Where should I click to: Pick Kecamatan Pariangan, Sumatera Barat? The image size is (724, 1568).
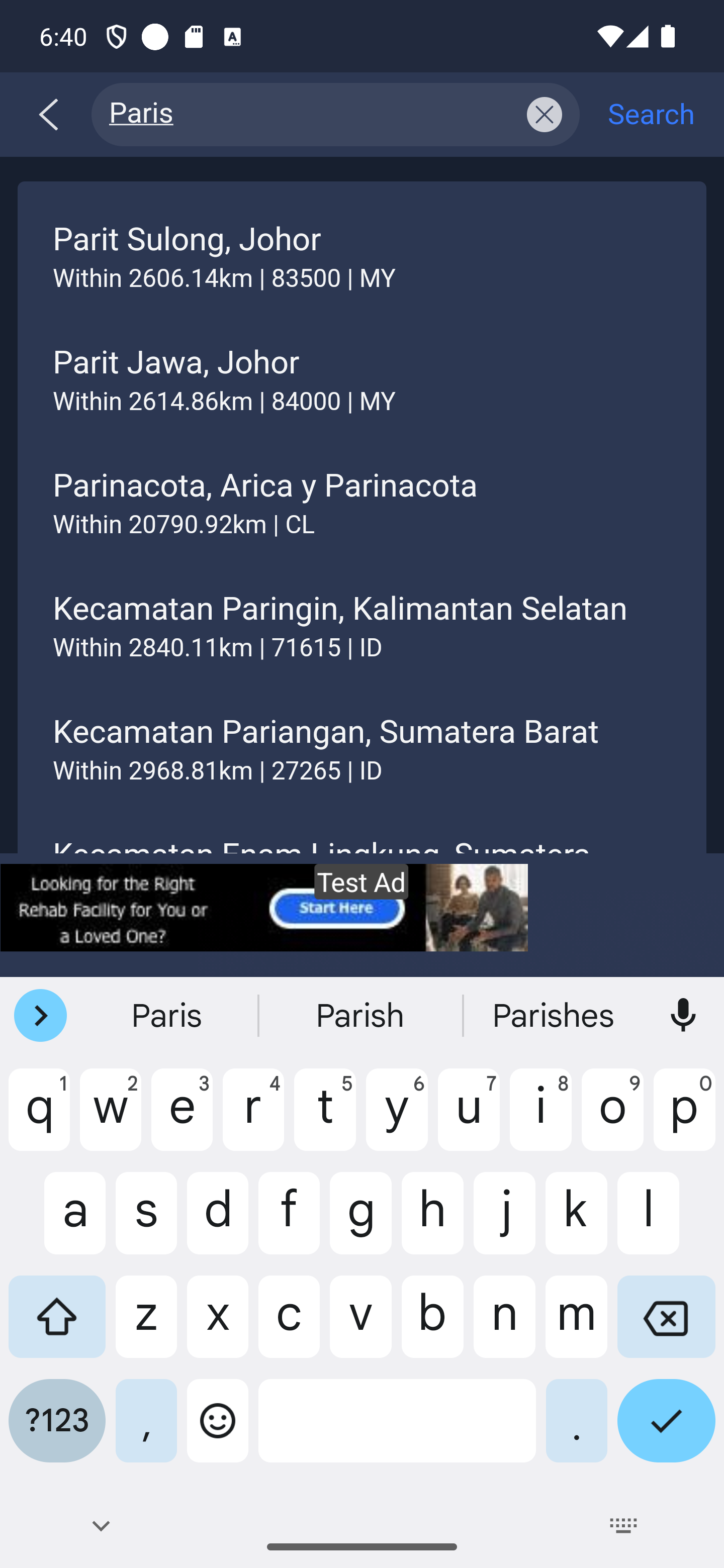361,748
